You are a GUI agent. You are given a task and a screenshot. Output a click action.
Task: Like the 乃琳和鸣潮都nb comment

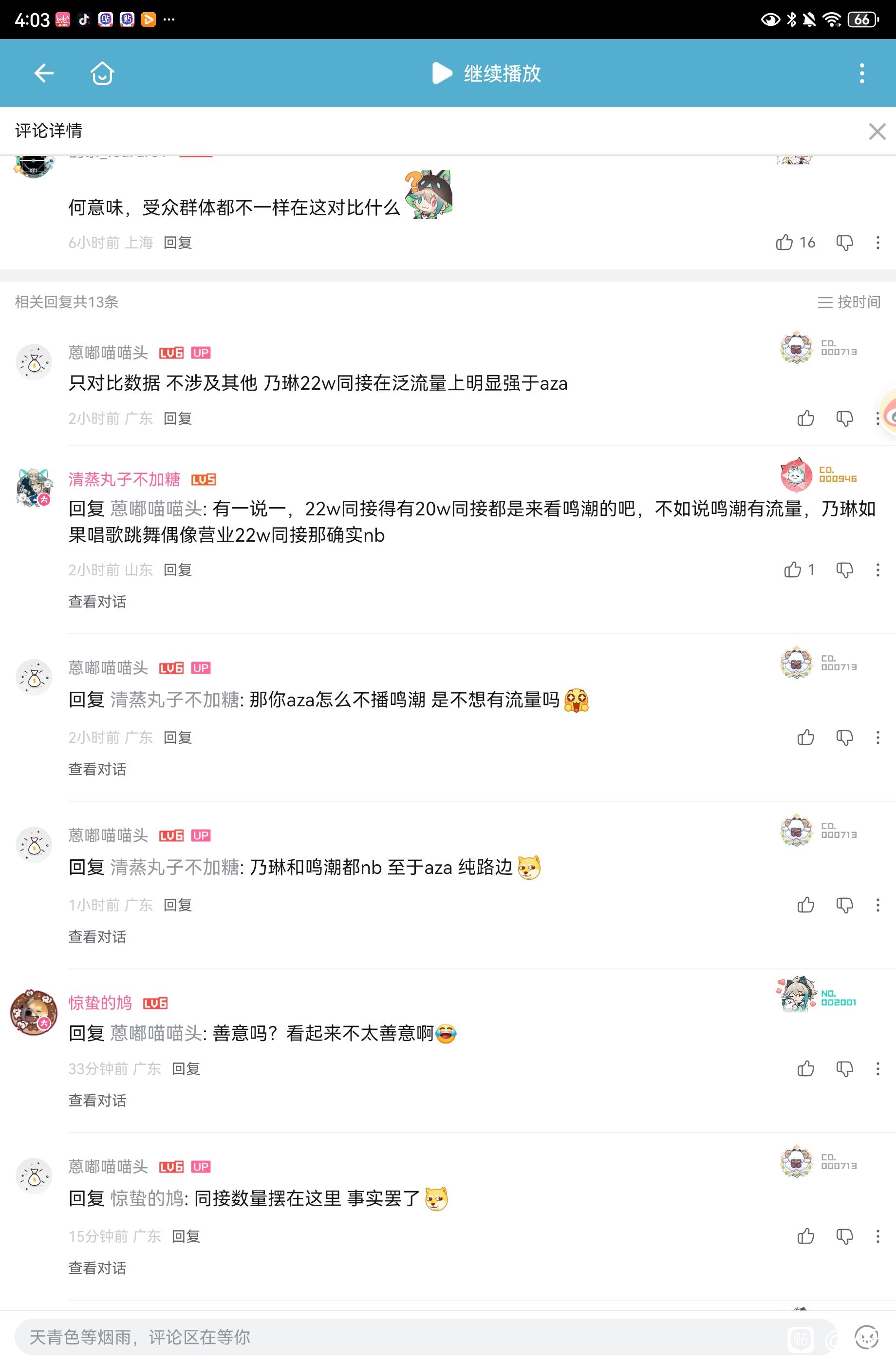805,905
